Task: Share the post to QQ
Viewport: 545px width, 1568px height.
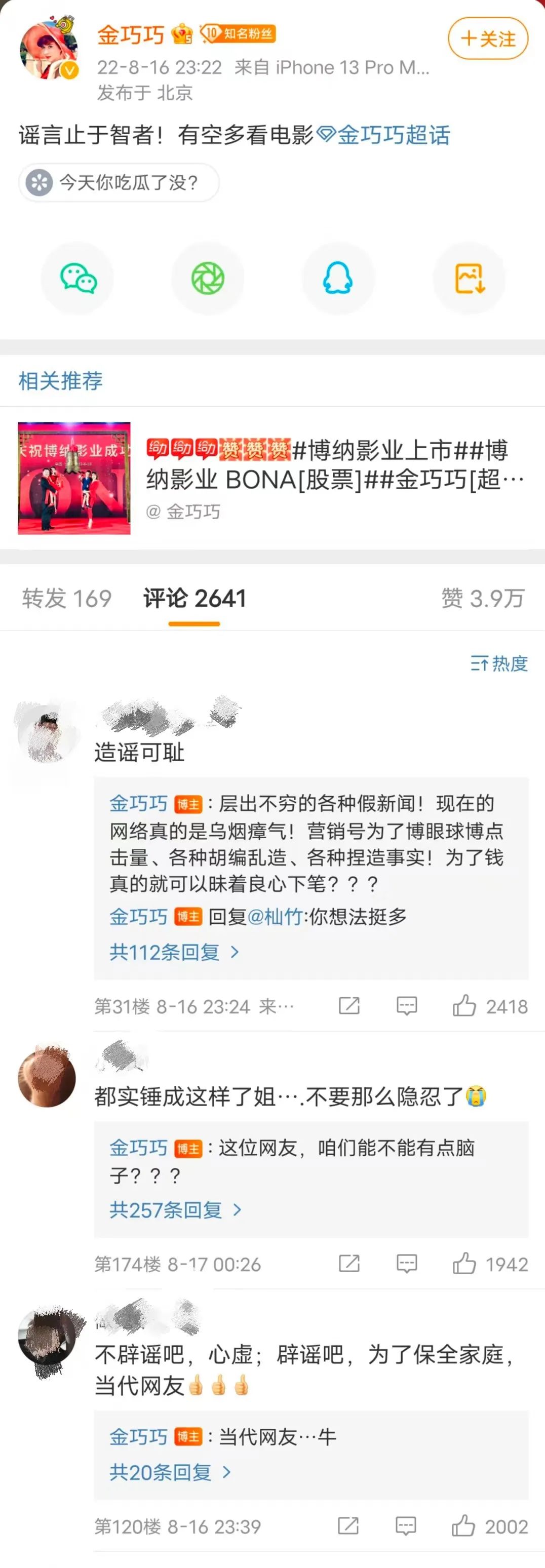Action: click(338, 278)
